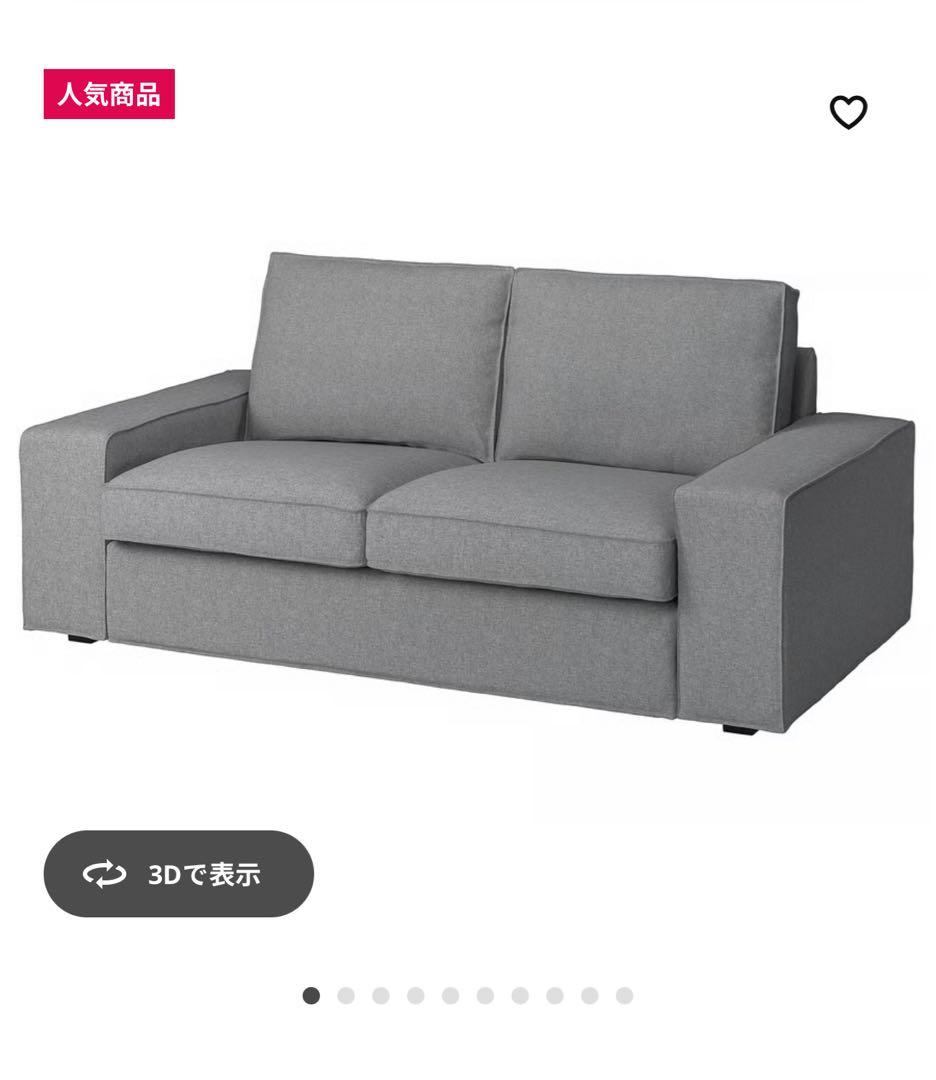Viewport: 936px width, 1080px height.
Task: Toggle the favorite status of this product
Action: click(x=848, y=113)
